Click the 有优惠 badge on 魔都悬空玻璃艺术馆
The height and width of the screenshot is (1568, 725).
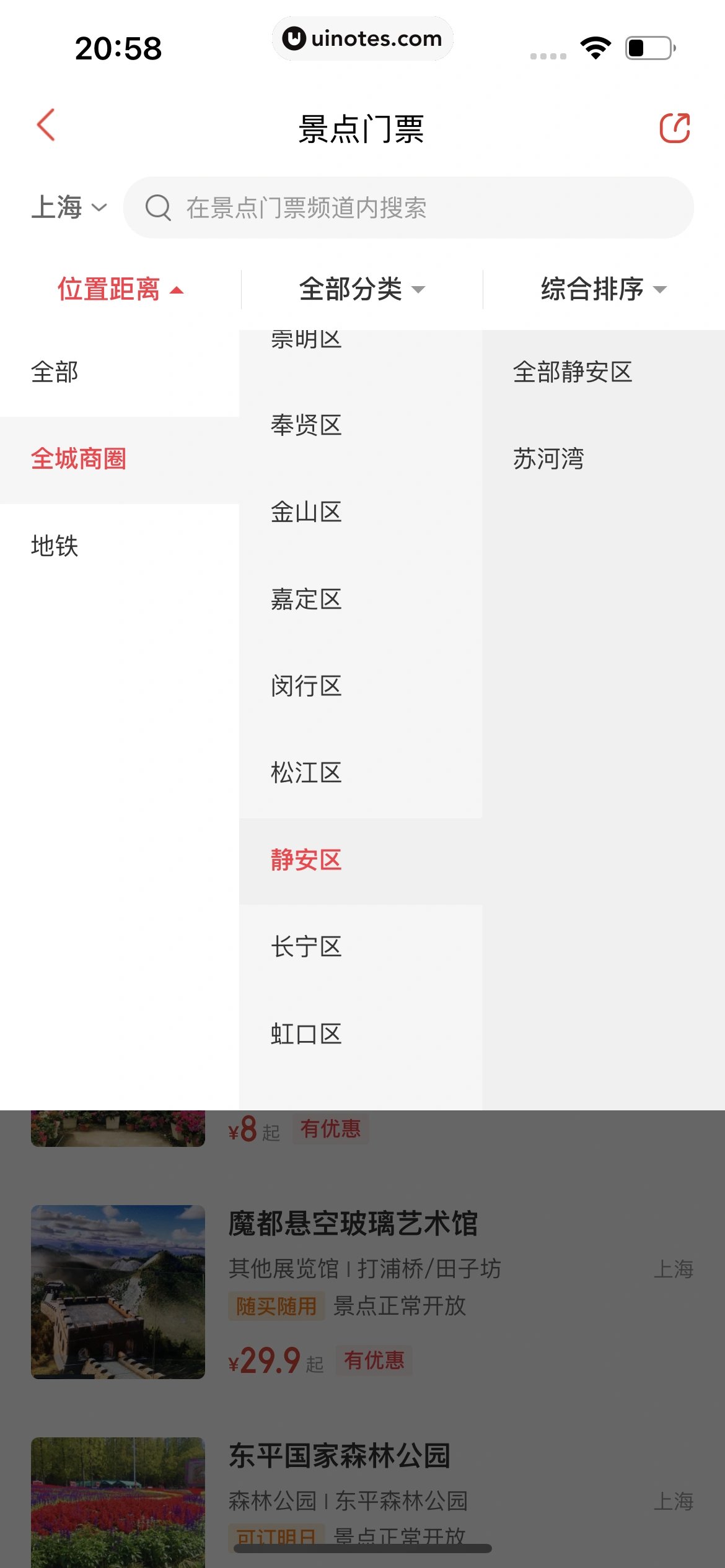[x=373, y=1360]
